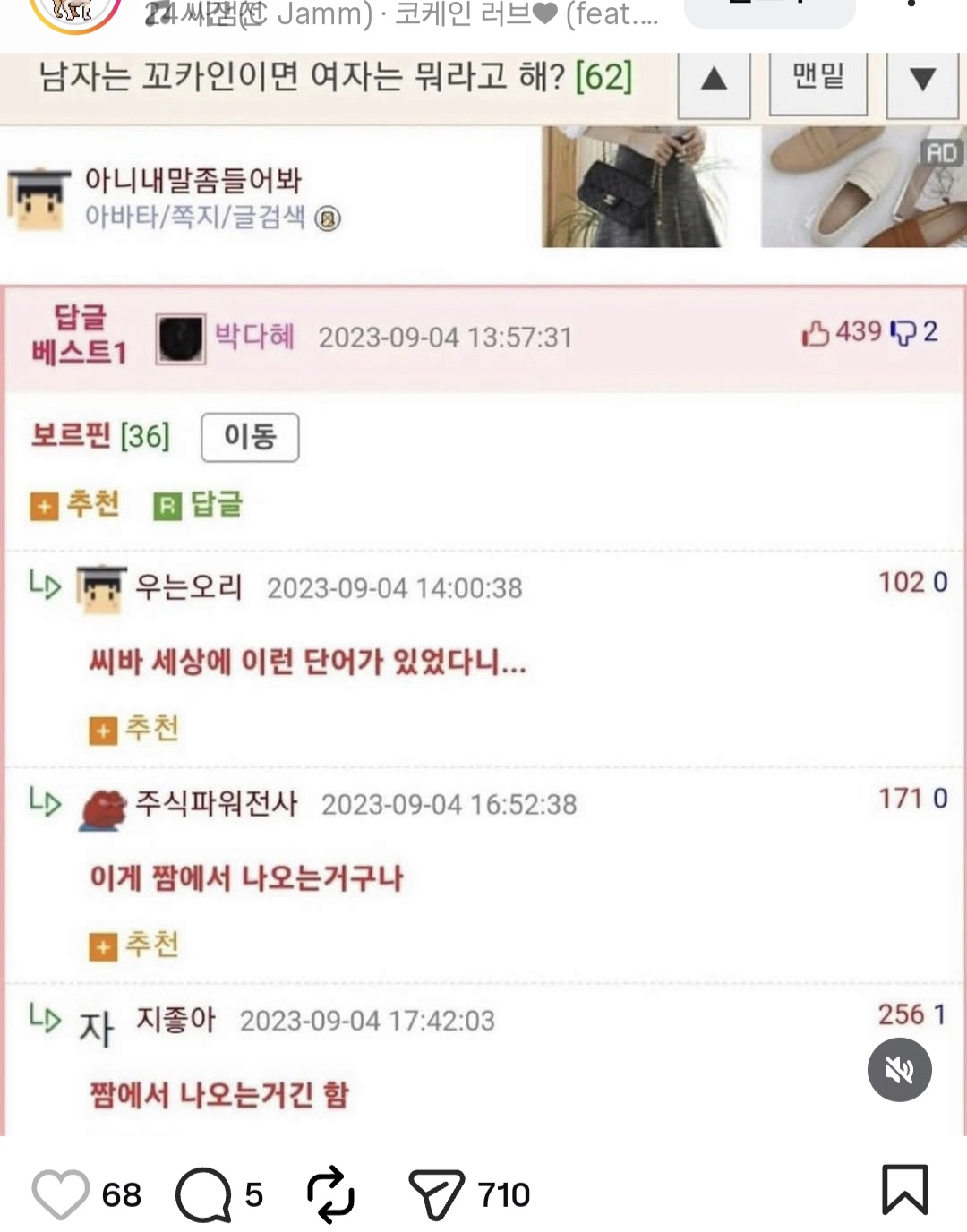Unmute the post's audio
Viewport: 967px width, 1232px height.
[x=900, y=1070]
